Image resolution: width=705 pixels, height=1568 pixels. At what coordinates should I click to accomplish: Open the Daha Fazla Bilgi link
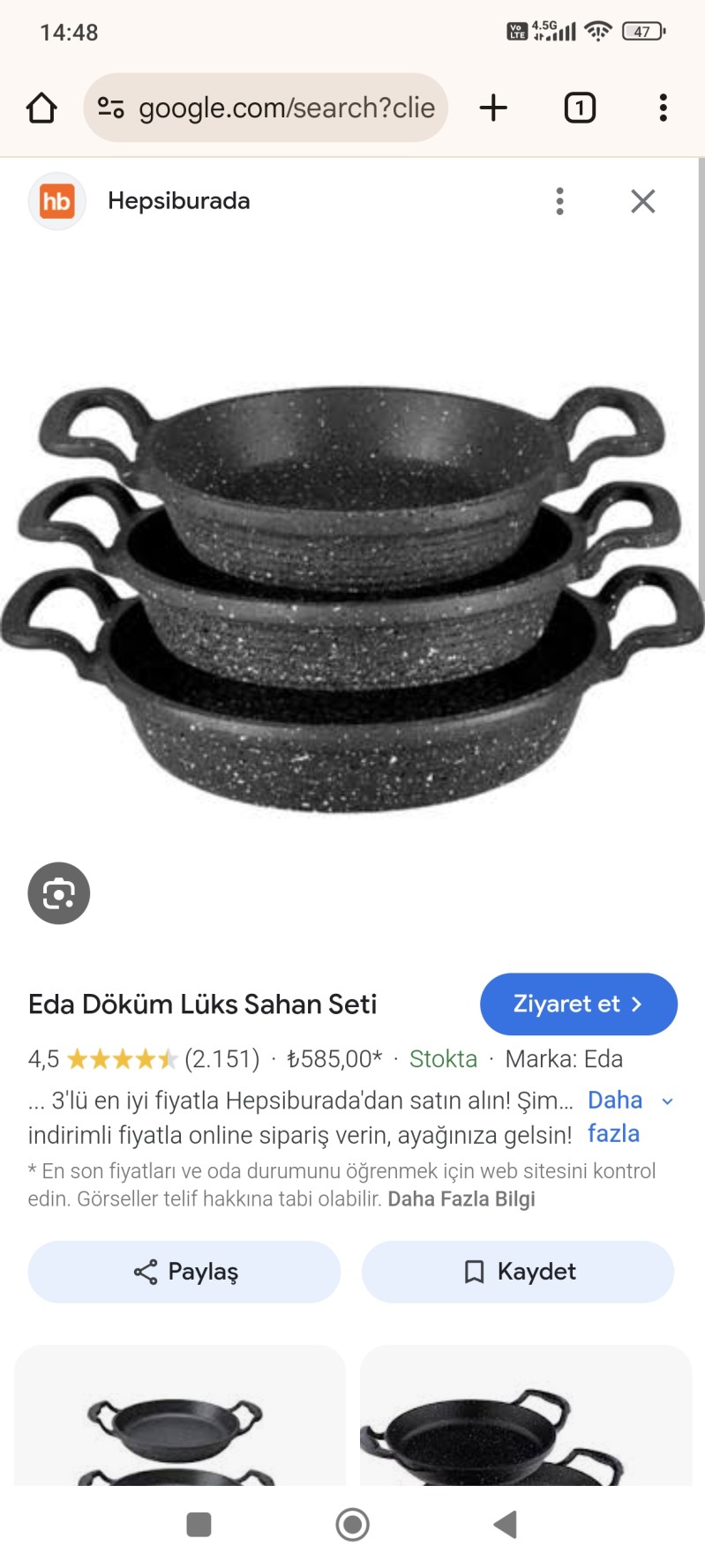[461, 1199]
